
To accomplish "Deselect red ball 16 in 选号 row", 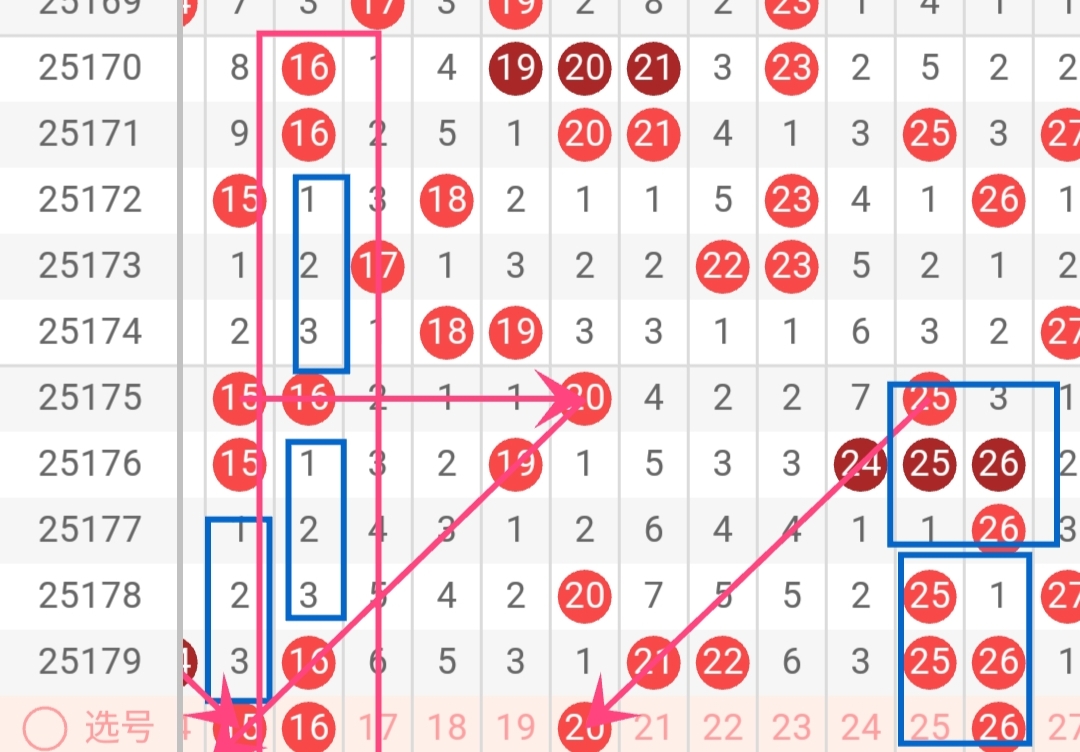I will pos(308,727).
